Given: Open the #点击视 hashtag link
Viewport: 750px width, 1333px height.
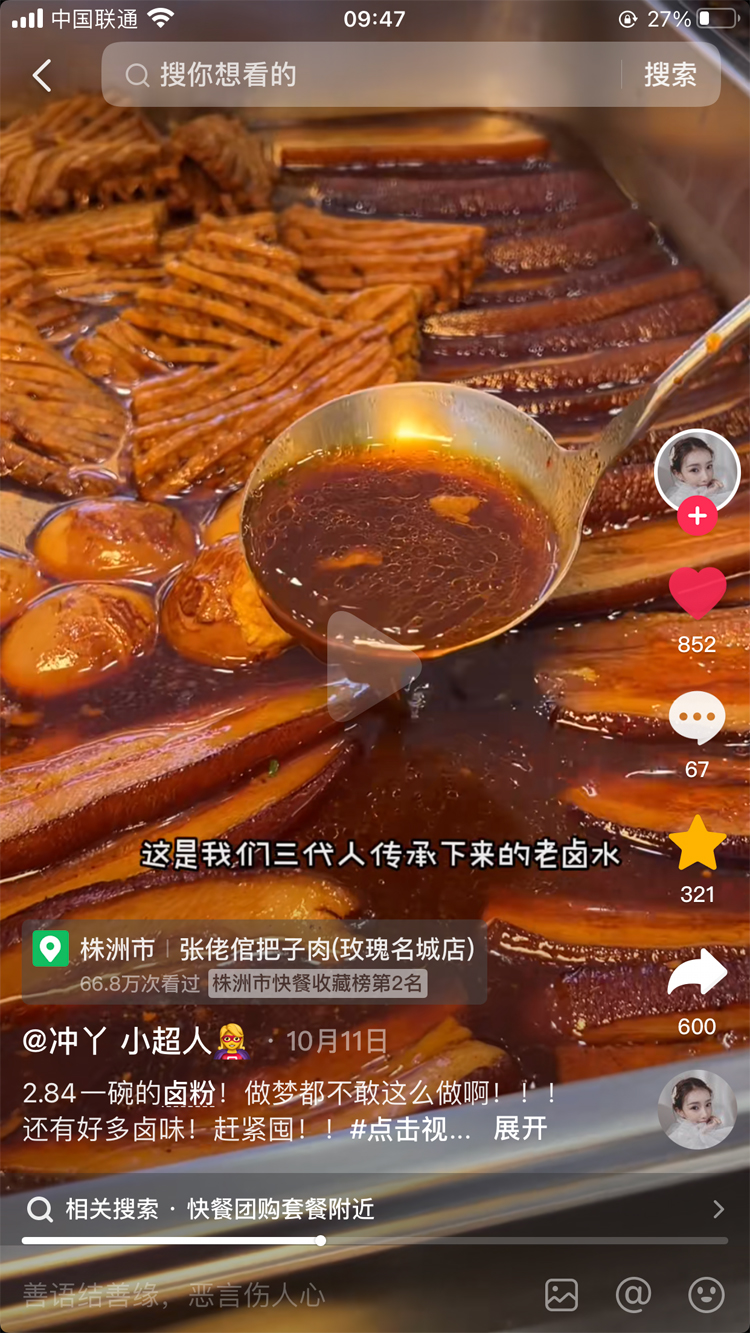Looking at the screenshot, I should point(410,1129).
